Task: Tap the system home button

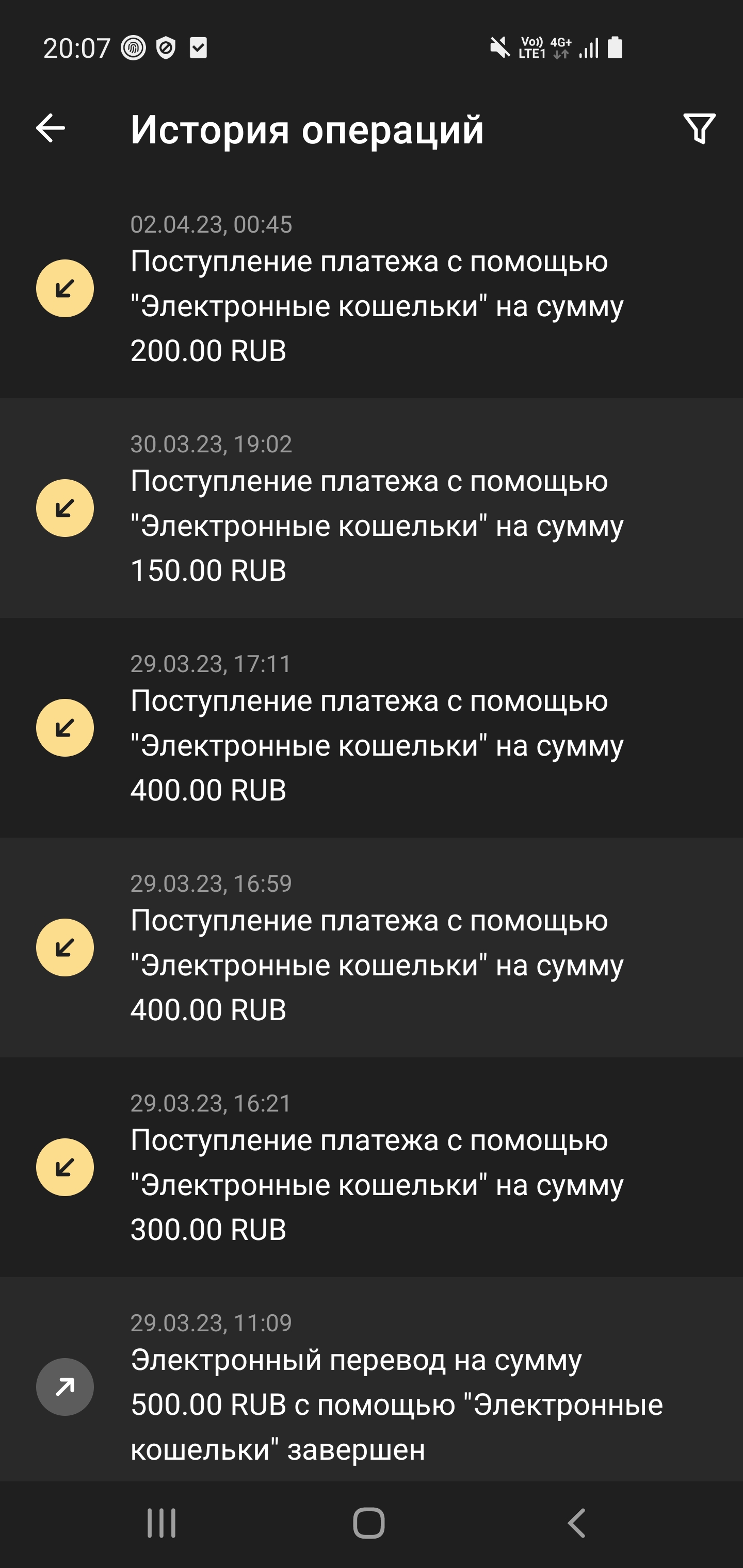Action: click(369, 1524)
